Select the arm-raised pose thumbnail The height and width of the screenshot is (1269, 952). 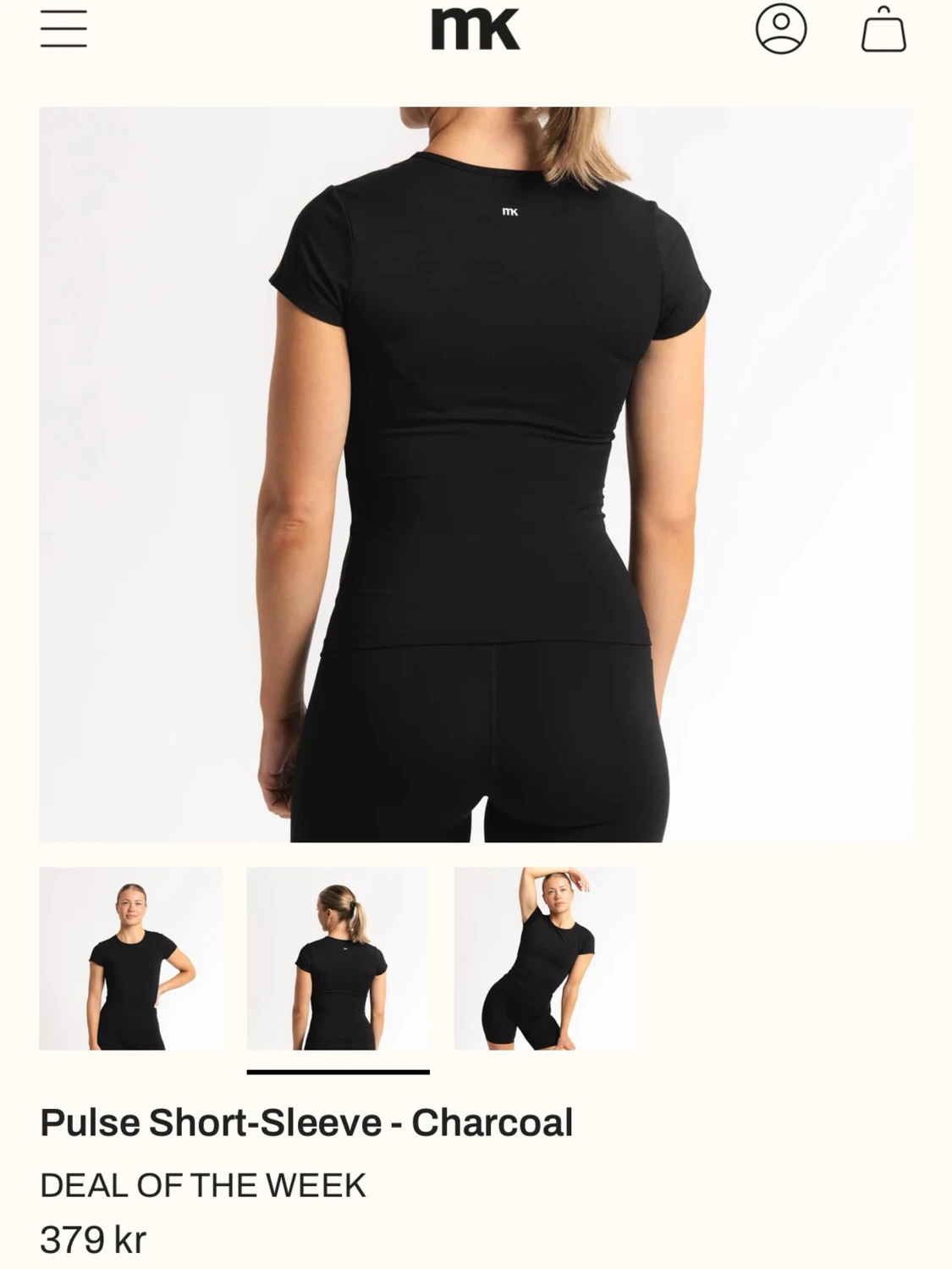tap(546, 958)
